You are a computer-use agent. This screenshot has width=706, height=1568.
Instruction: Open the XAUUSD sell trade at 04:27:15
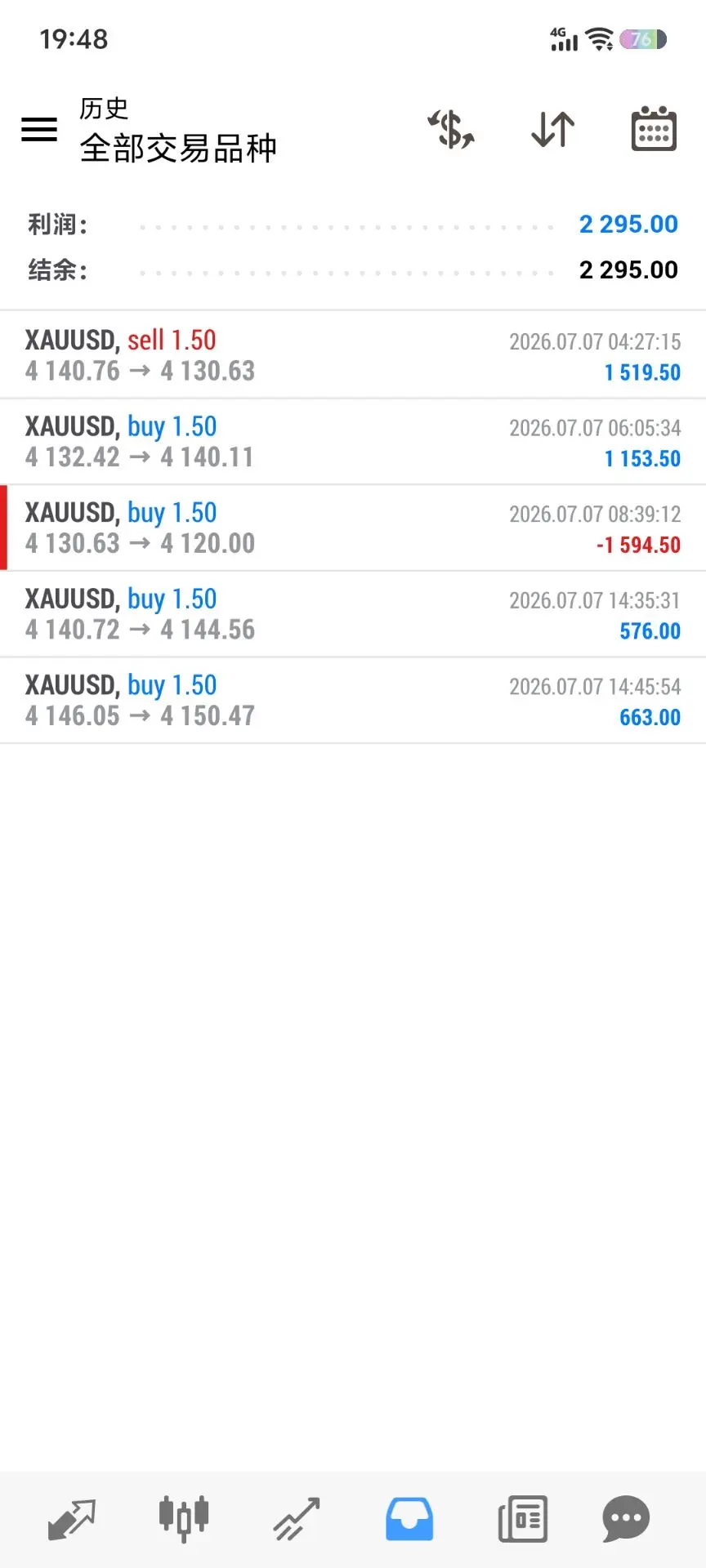click(x=353, y=355)
